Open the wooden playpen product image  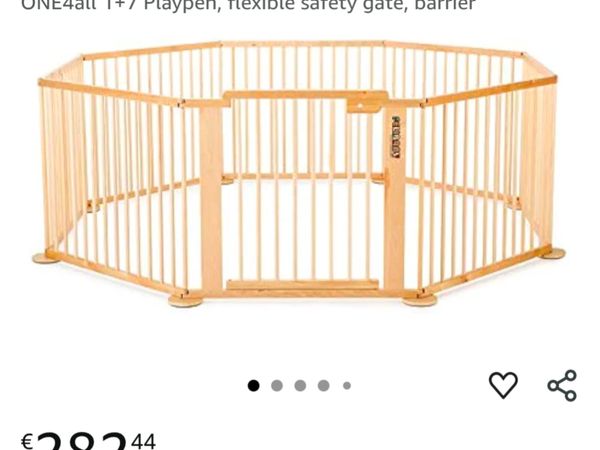[x=300, y=175]
